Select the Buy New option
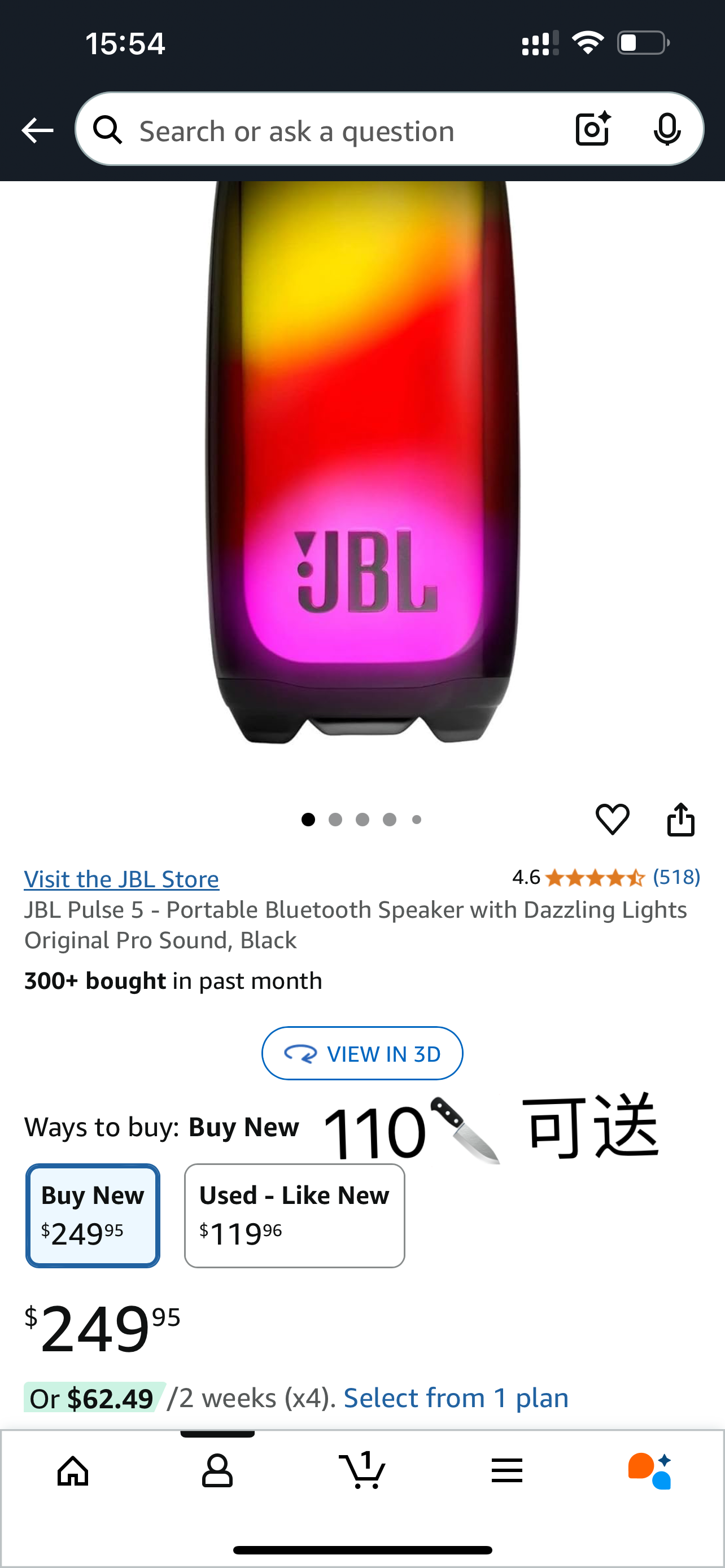This screenshot has height=1568, width=725. click(93, 1216)
